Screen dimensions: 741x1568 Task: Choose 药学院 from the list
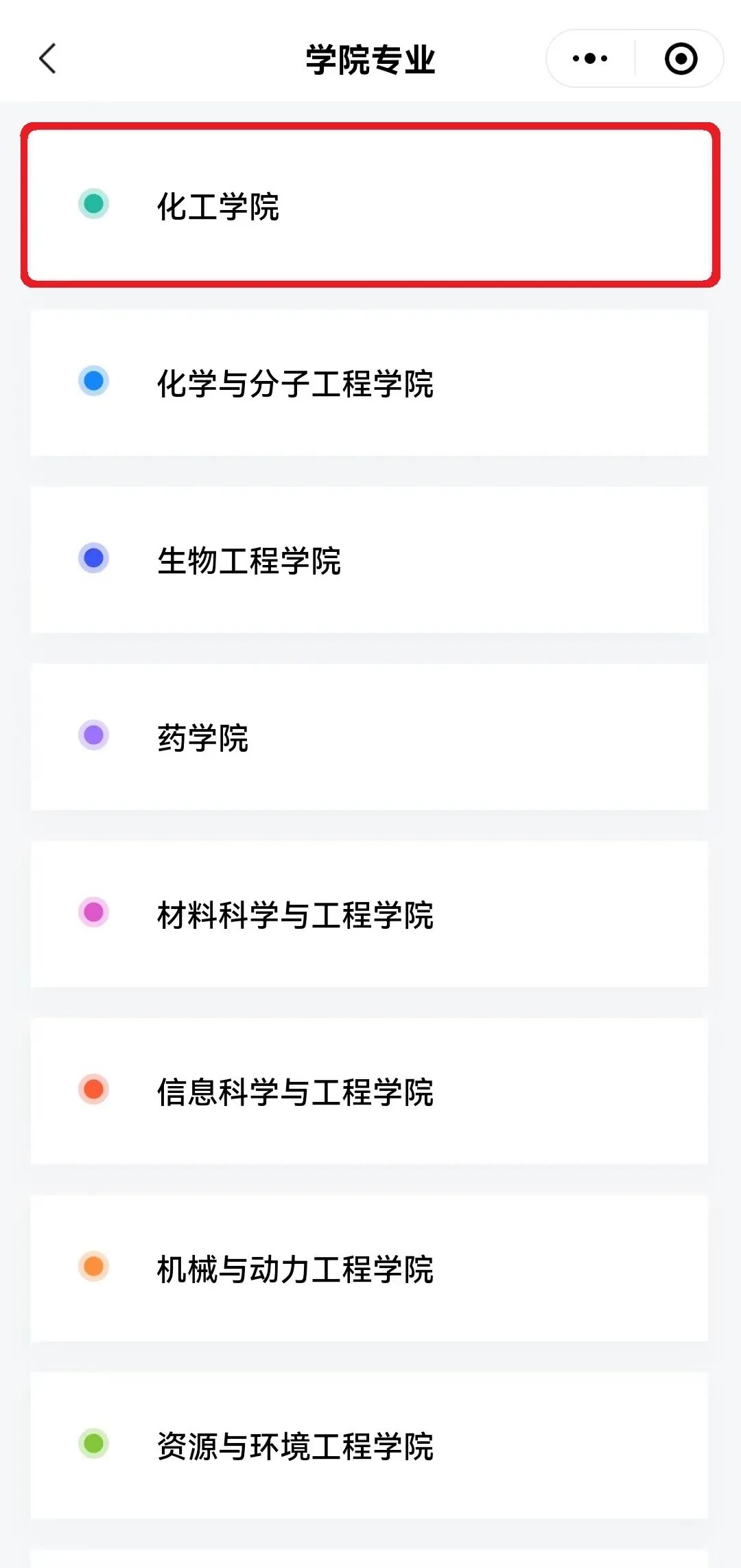coord(370,737)
